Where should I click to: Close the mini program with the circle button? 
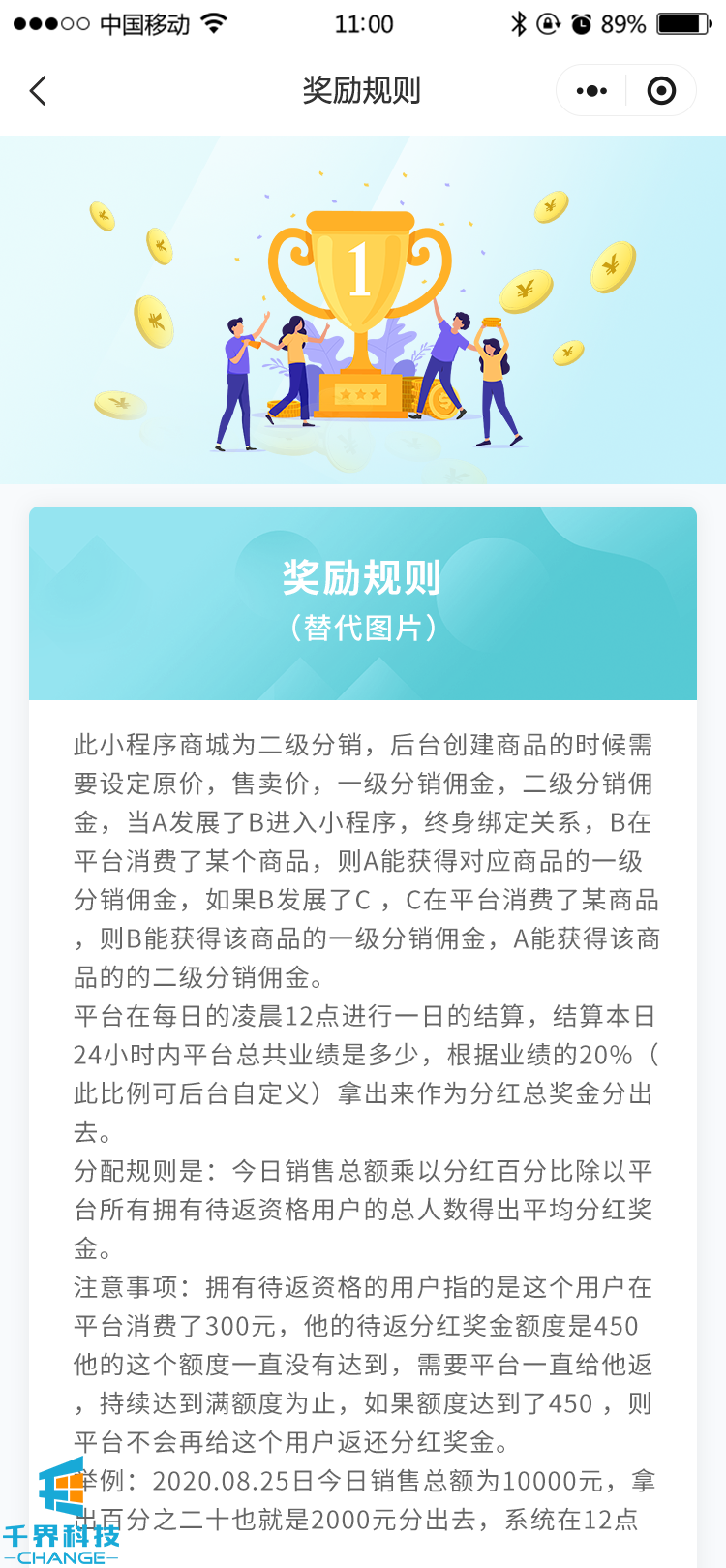[661, 91]
